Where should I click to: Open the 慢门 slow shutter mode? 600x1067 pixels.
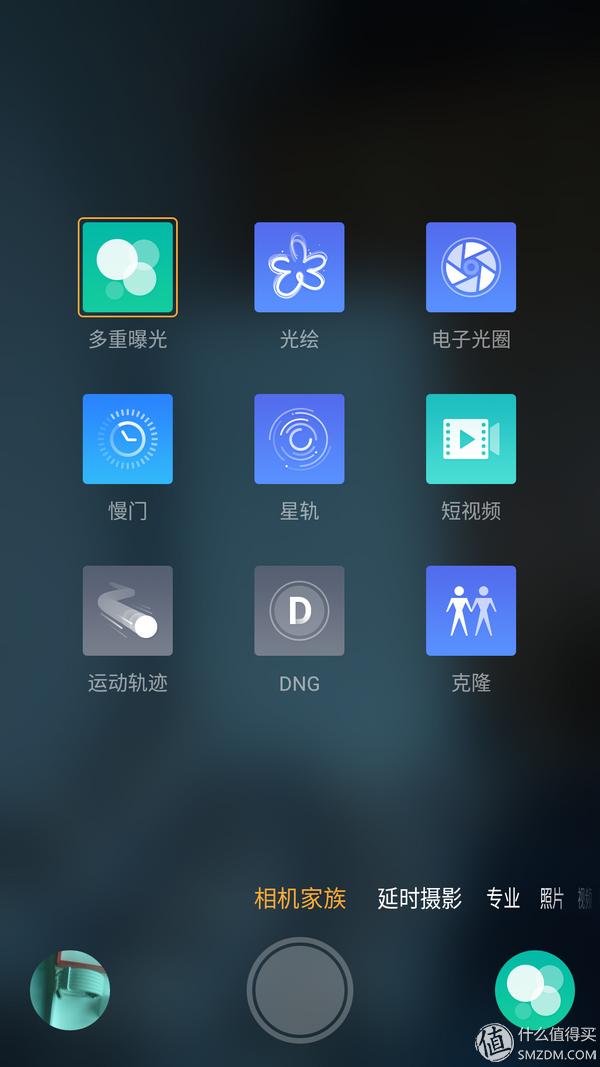[128, 439]
